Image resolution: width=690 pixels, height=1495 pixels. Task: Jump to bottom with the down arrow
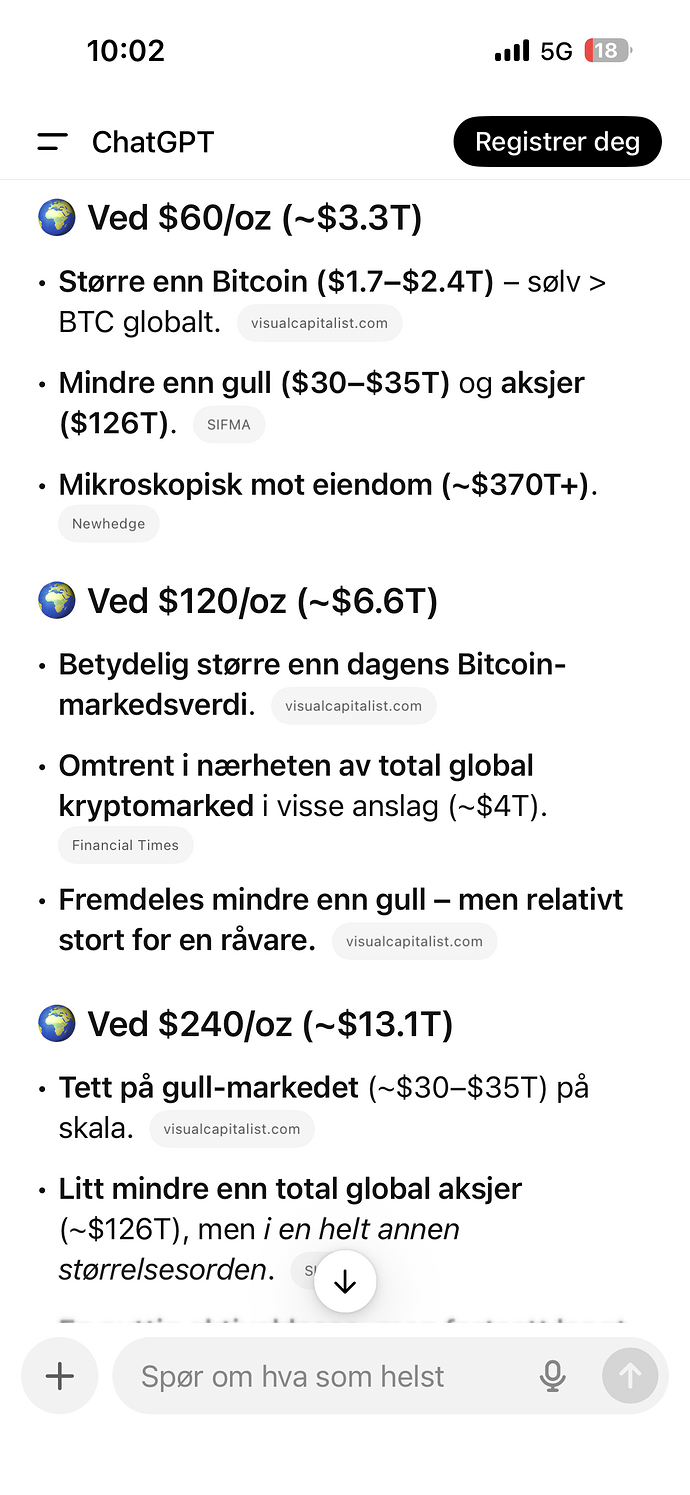tap(345, 1282)
